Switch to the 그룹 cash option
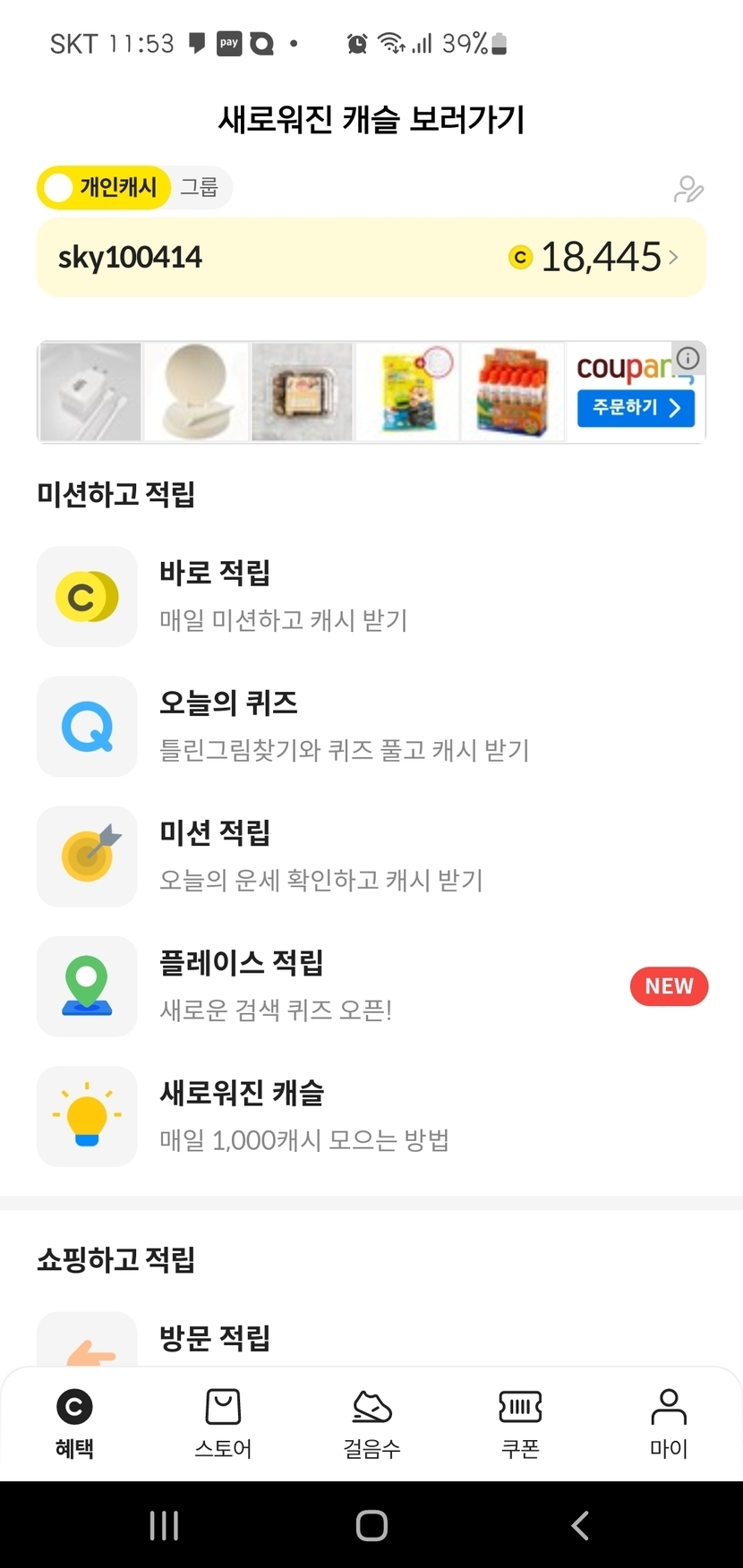 click(199, 187)
